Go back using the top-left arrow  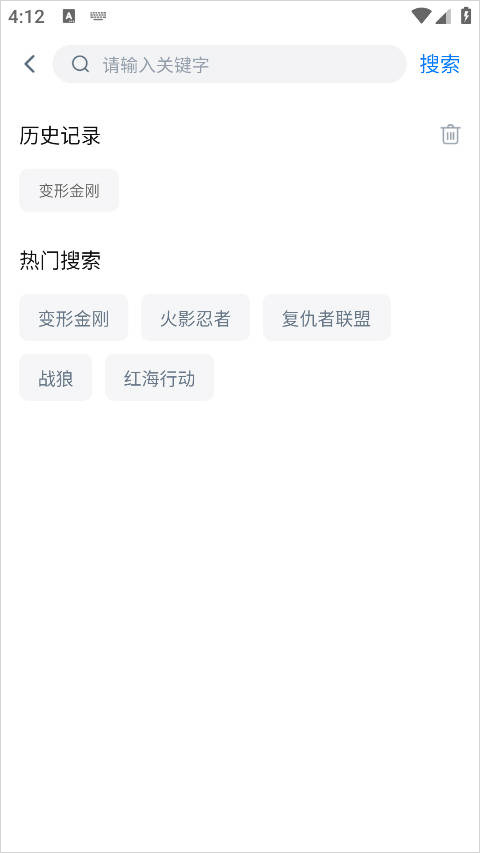click(30, 64)
